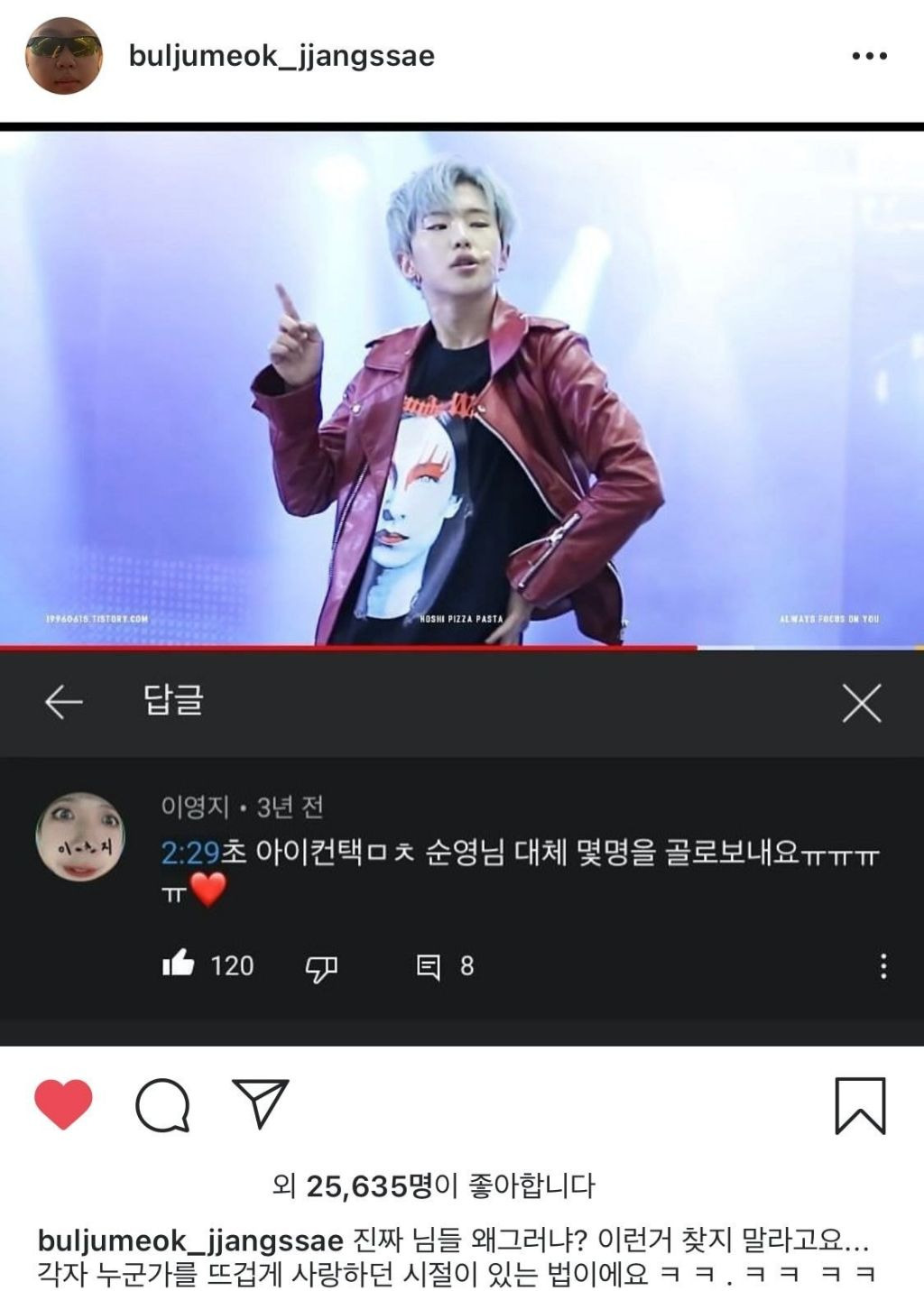Open the post image of the YouTube screenshot
924x1291 pixels.
(462, 585)
